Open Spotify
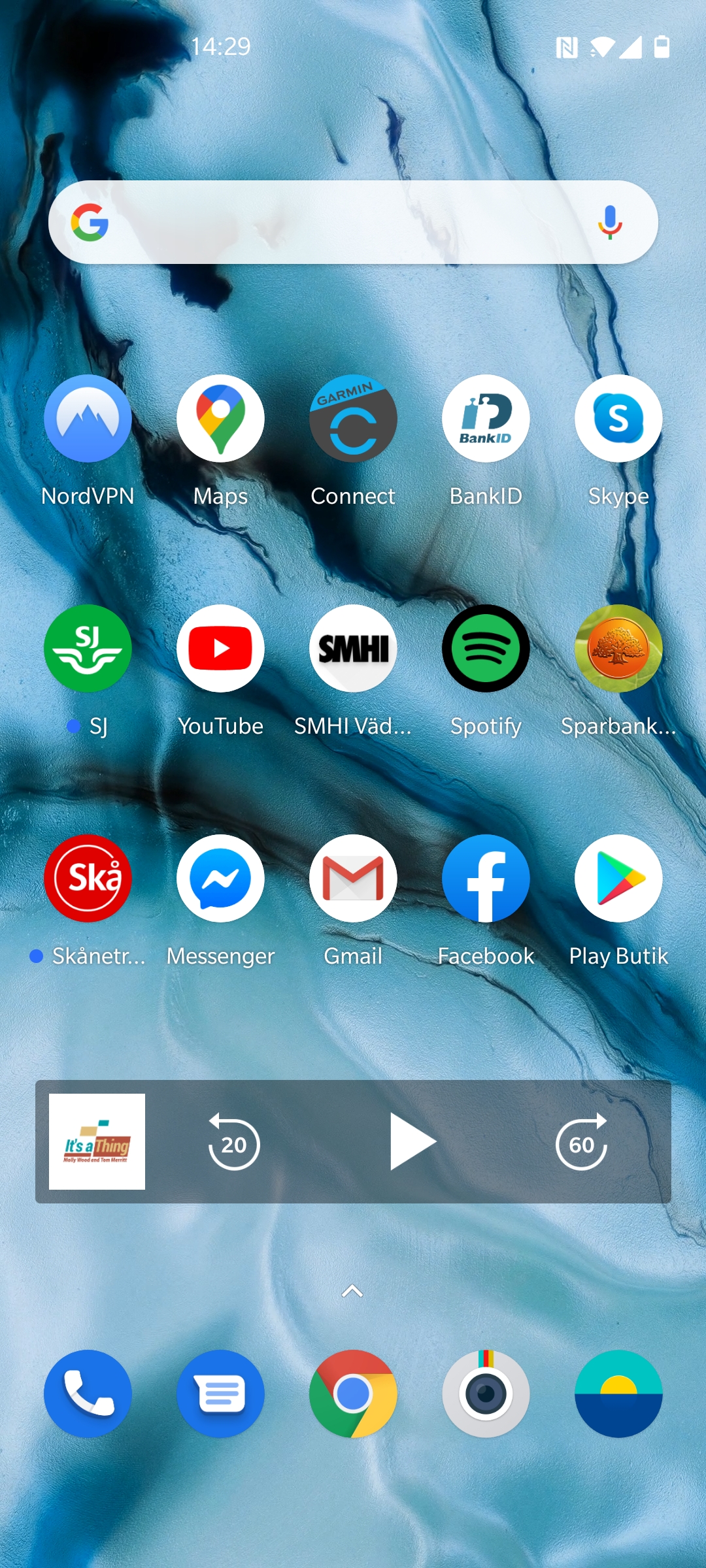The height and width of the screenshot is (1568, 706). click(x=486, y=648)
